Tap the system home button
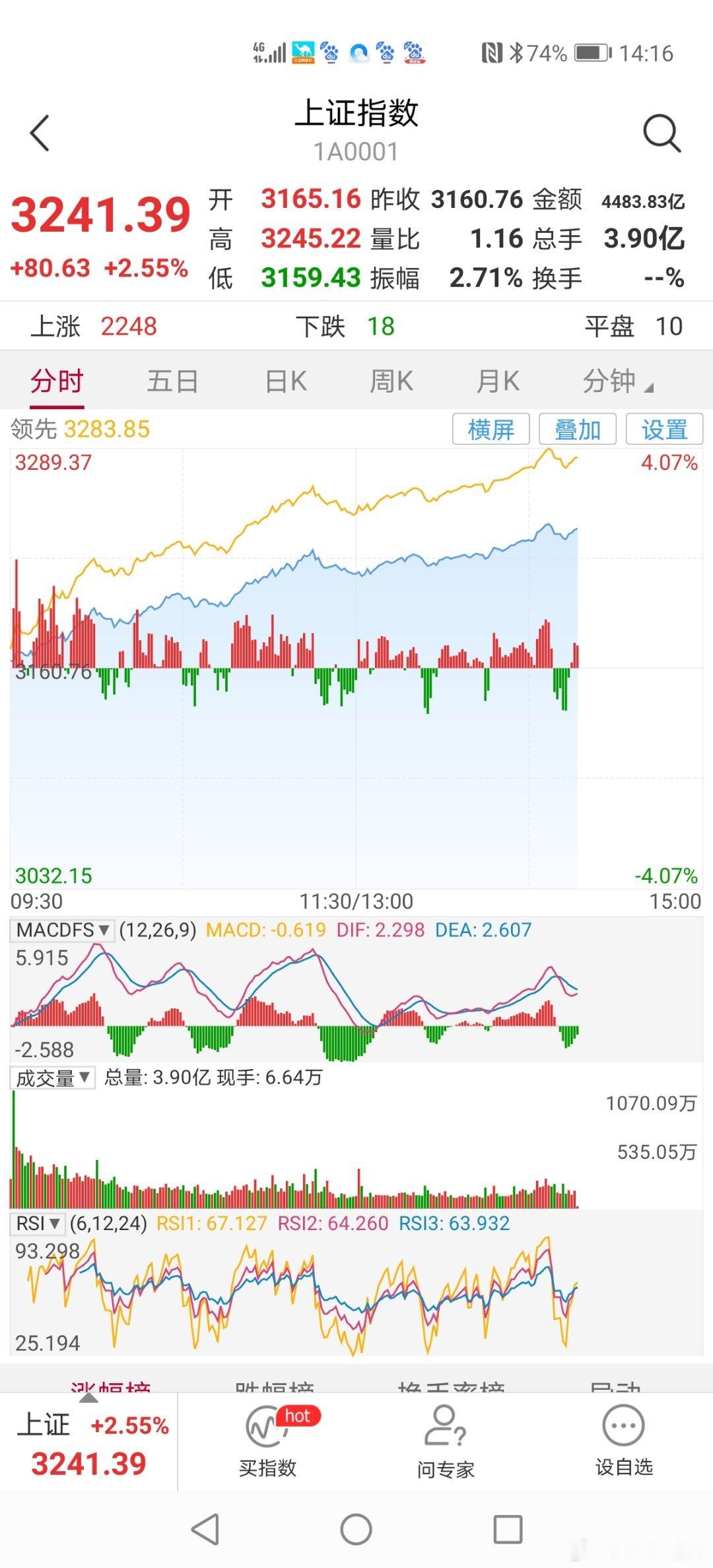The width and height of the screenshot is (713, 1568). (356, 1529)
